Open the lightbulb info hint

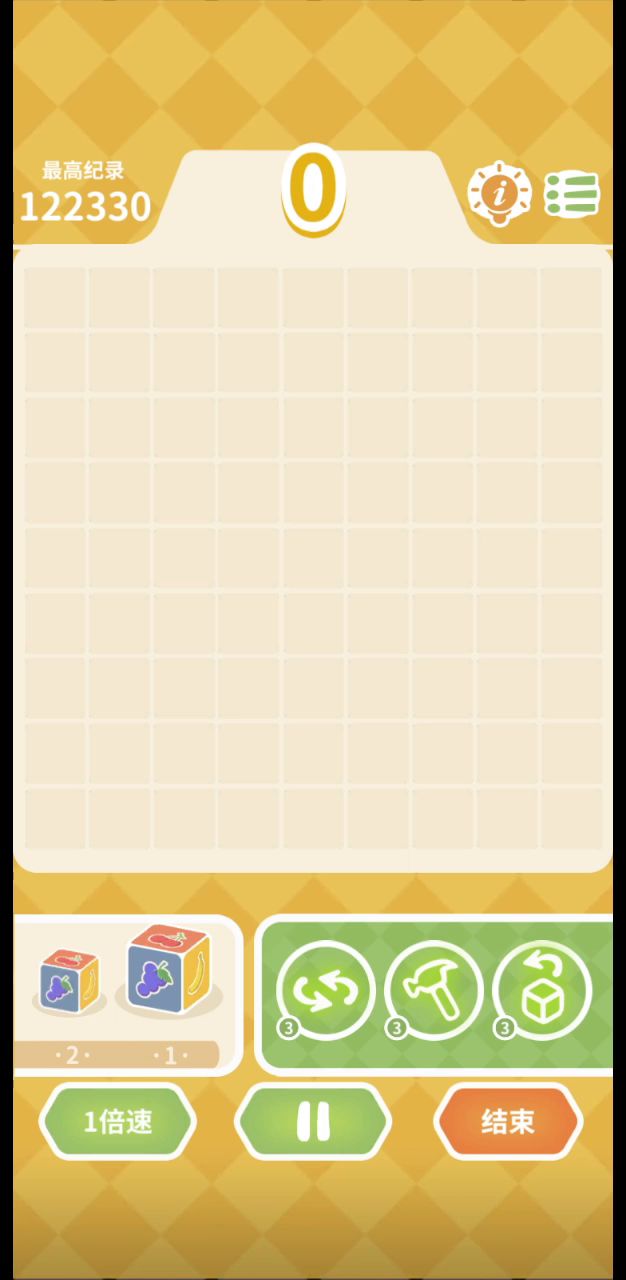point(498,192)
